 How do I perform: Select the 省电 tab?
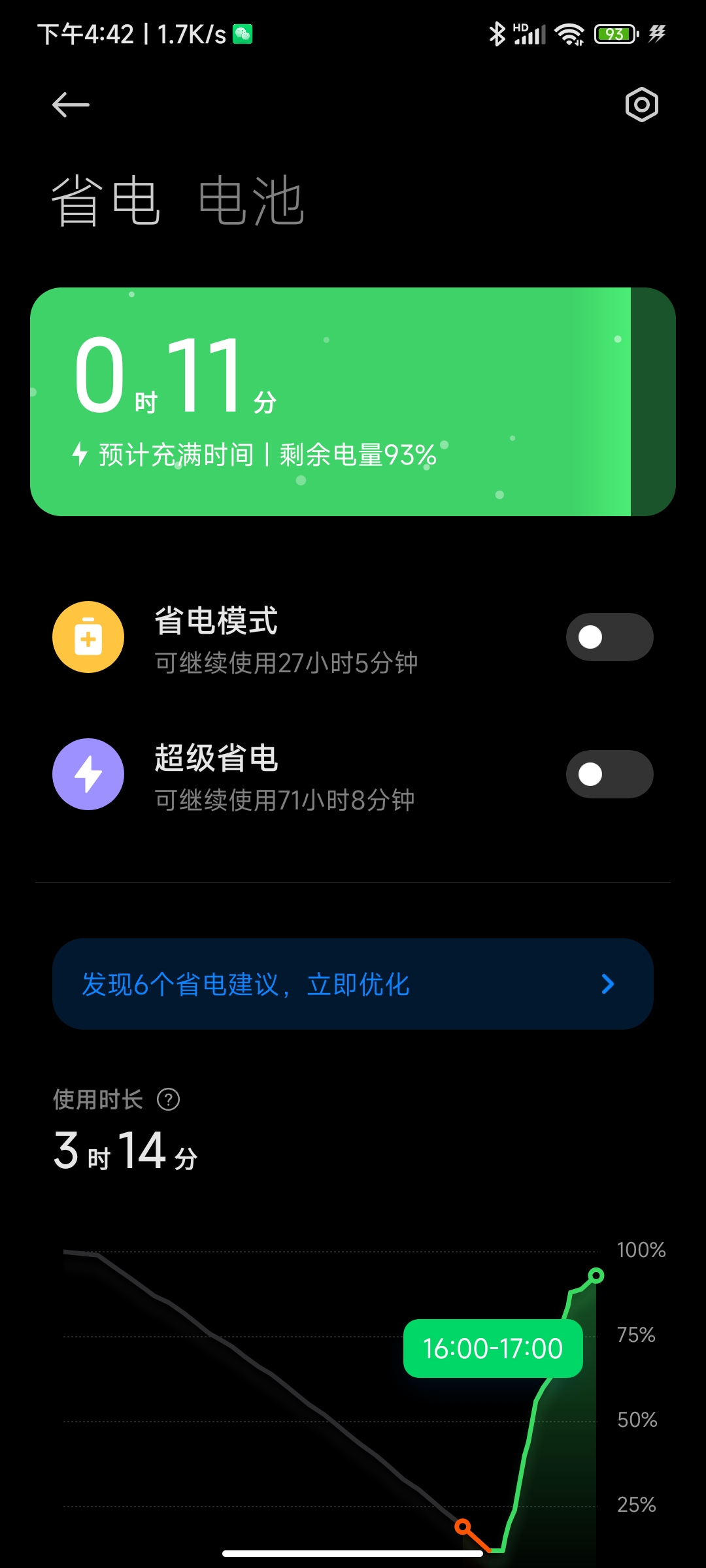click(105, 201)
